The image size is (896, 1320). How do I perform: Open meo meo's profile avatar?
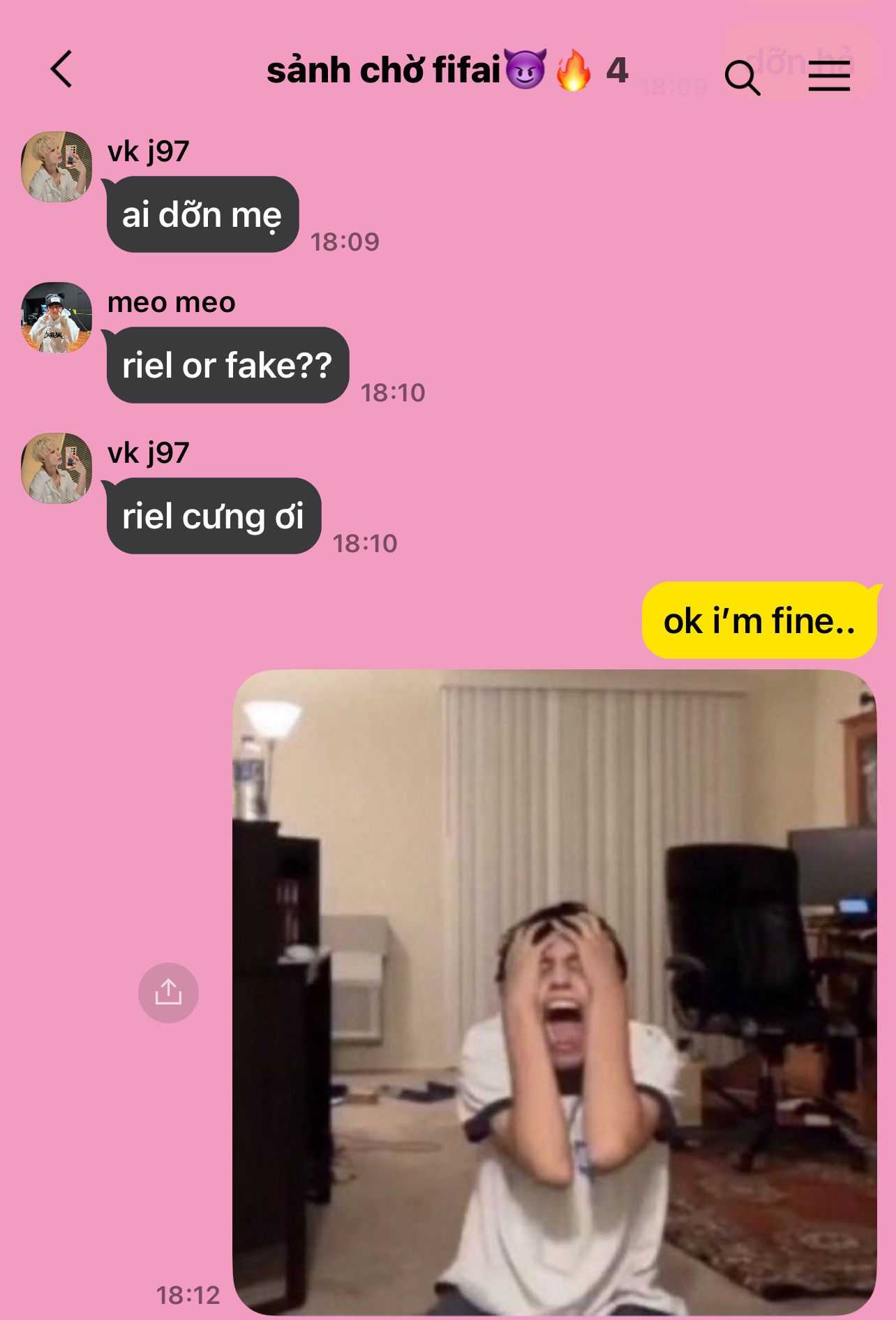tap(57, 318)
